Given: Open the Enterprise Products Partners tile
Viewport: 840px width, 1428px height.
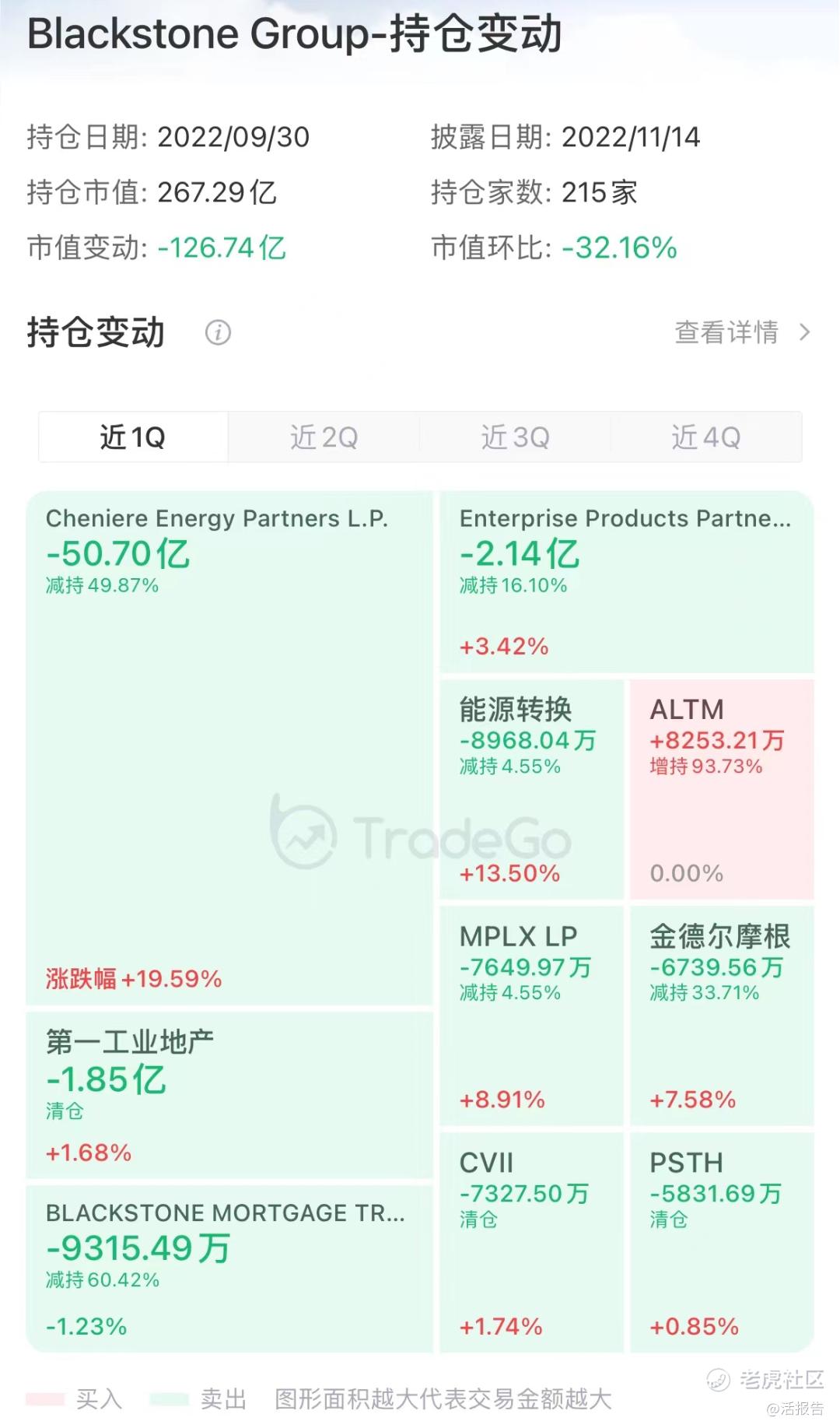Looking at the screenshot, I should 627,581.
